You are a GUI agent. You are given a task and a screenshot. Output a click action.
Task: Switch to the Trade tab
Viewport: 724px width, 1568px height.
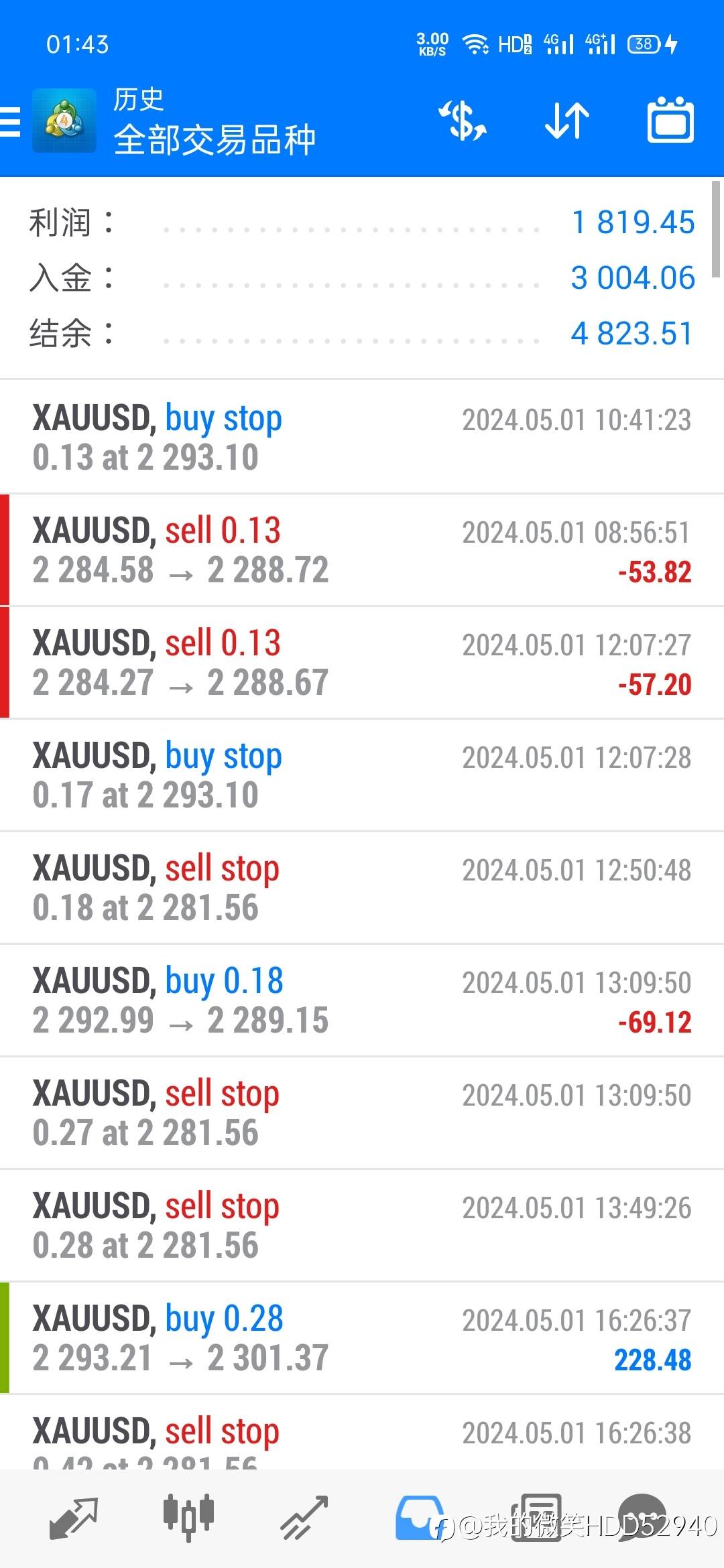click(304, 1517)
